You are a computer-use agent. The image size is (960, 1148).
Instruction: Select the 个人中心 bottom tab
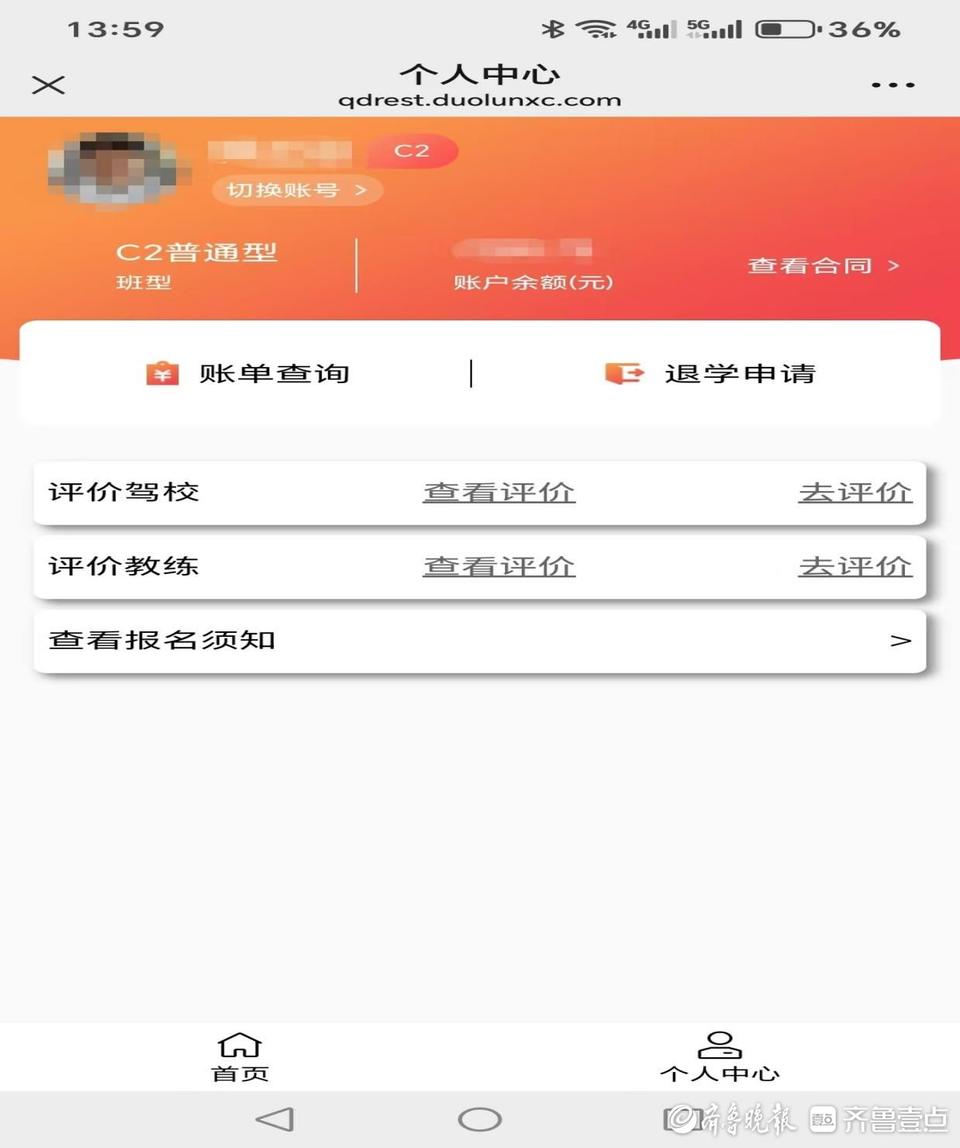tap(719, 1058)
